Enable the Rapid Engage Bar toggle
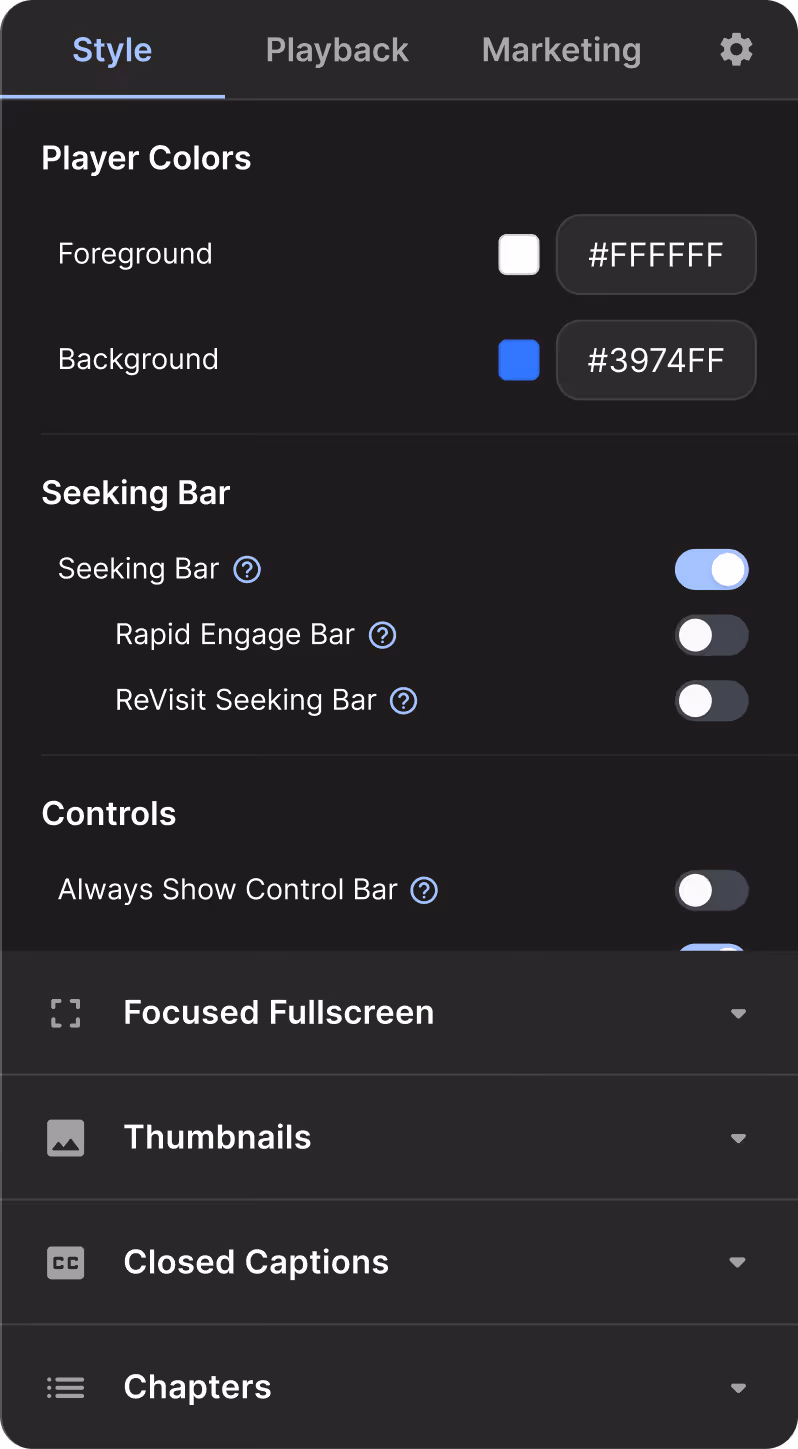The width and height of the screenshot is (798, 1449). [712, 635]
